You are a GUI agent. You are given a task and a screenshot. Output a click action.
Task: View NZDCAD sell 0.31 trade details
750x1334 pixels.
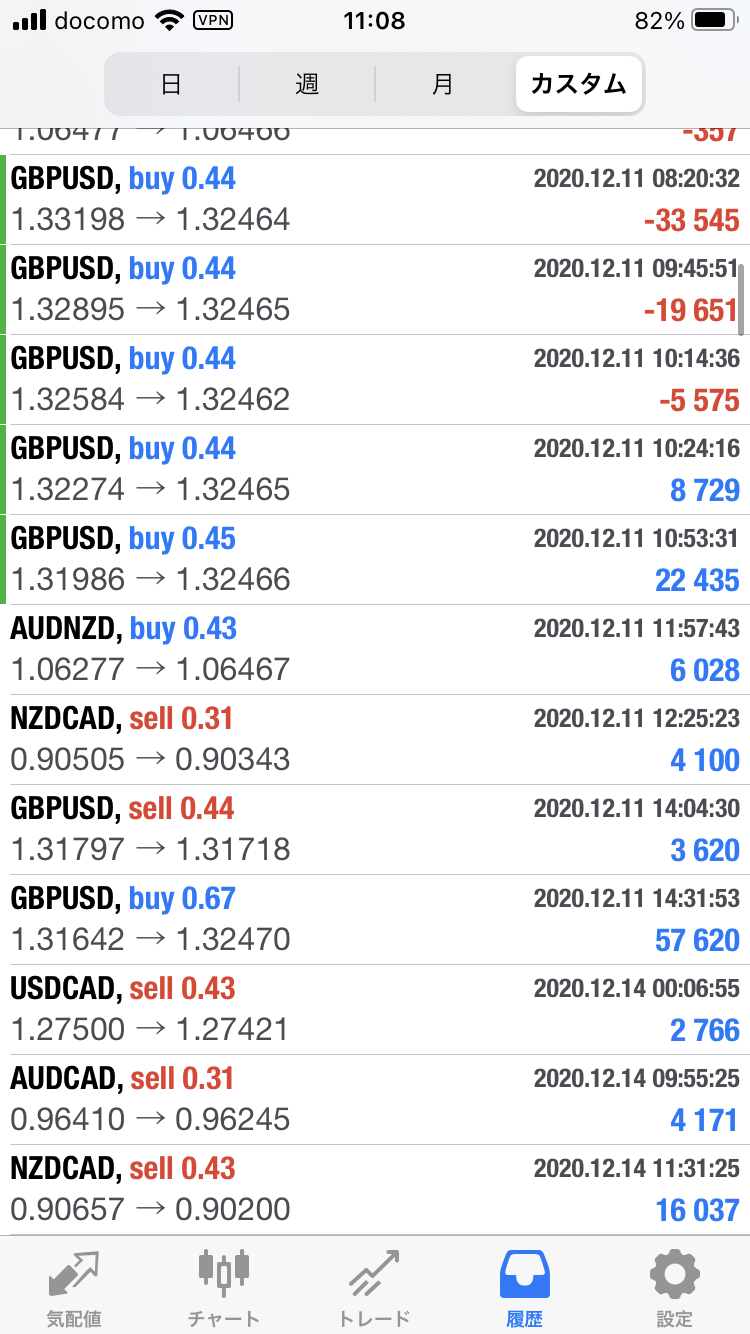point(375,740)
